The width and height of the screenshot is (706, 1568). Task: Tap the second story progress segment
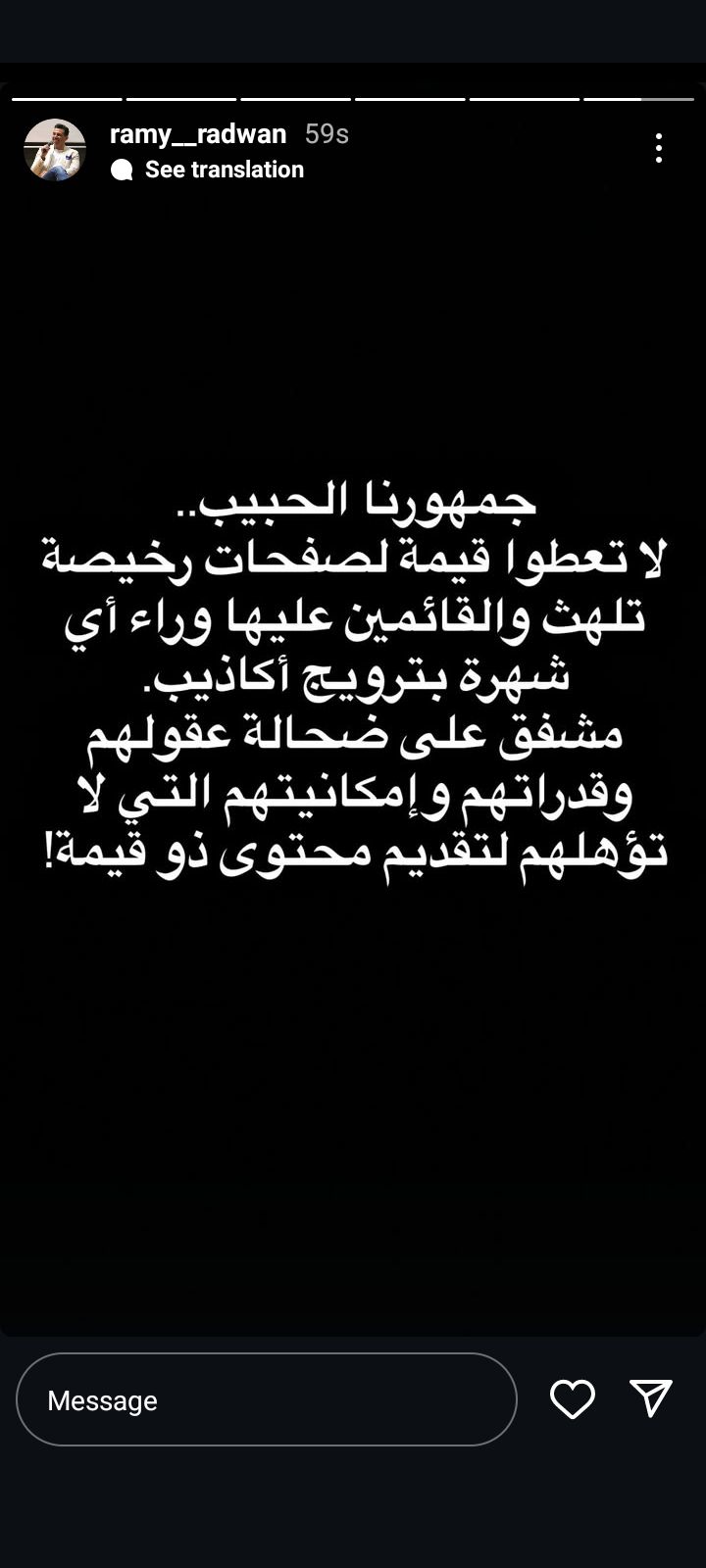pos(179,98)
